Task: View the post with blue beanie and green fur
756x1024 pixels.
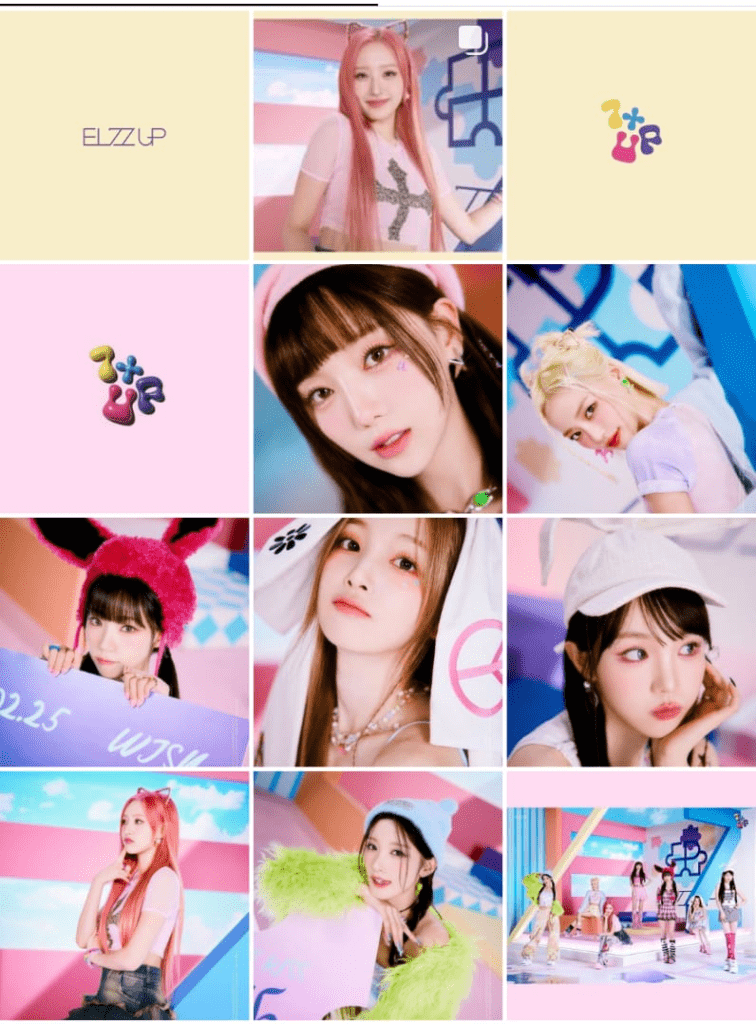Action: pos(377,895)
